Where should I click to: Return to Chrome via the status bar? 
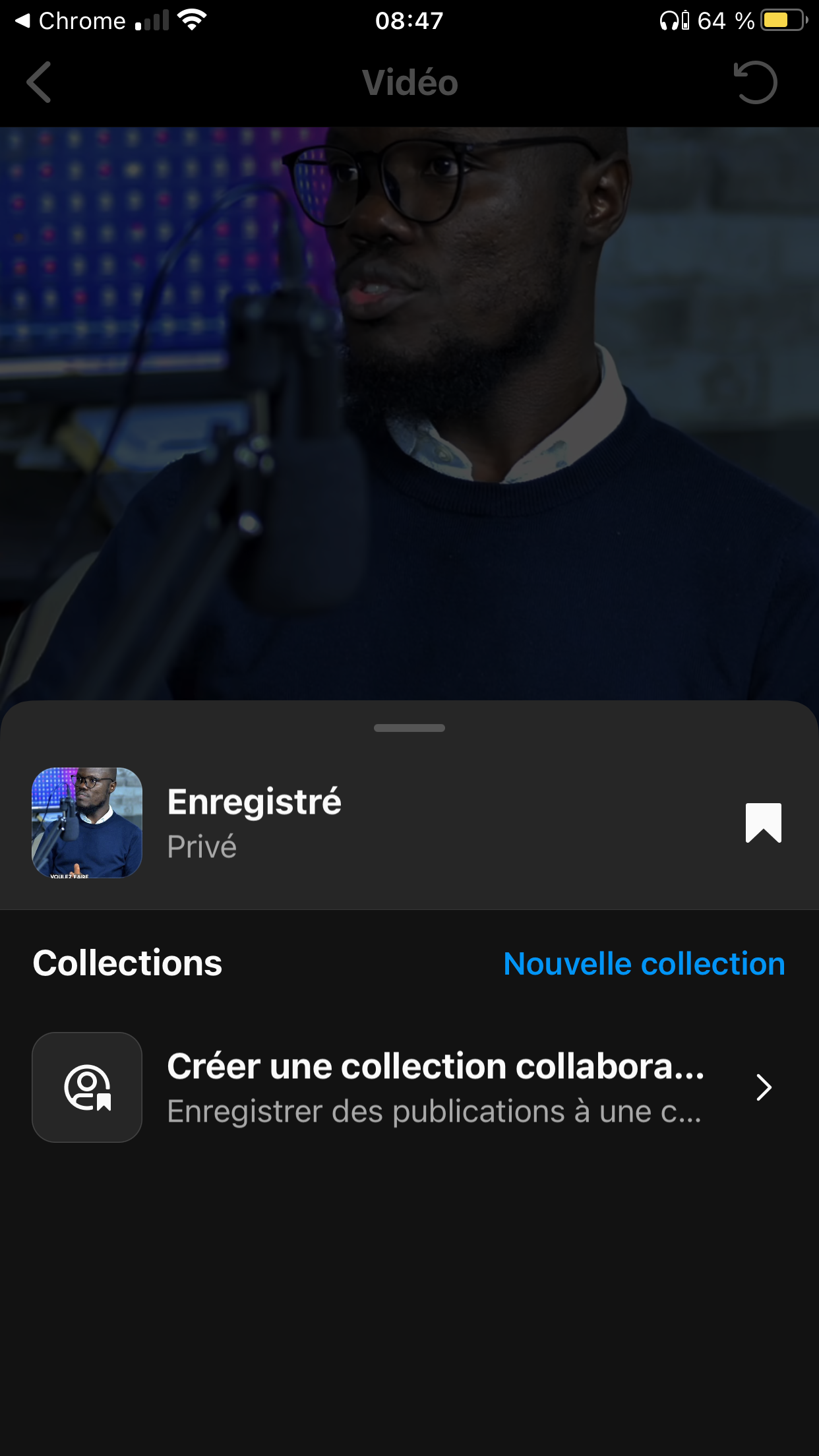pos(71,21)
